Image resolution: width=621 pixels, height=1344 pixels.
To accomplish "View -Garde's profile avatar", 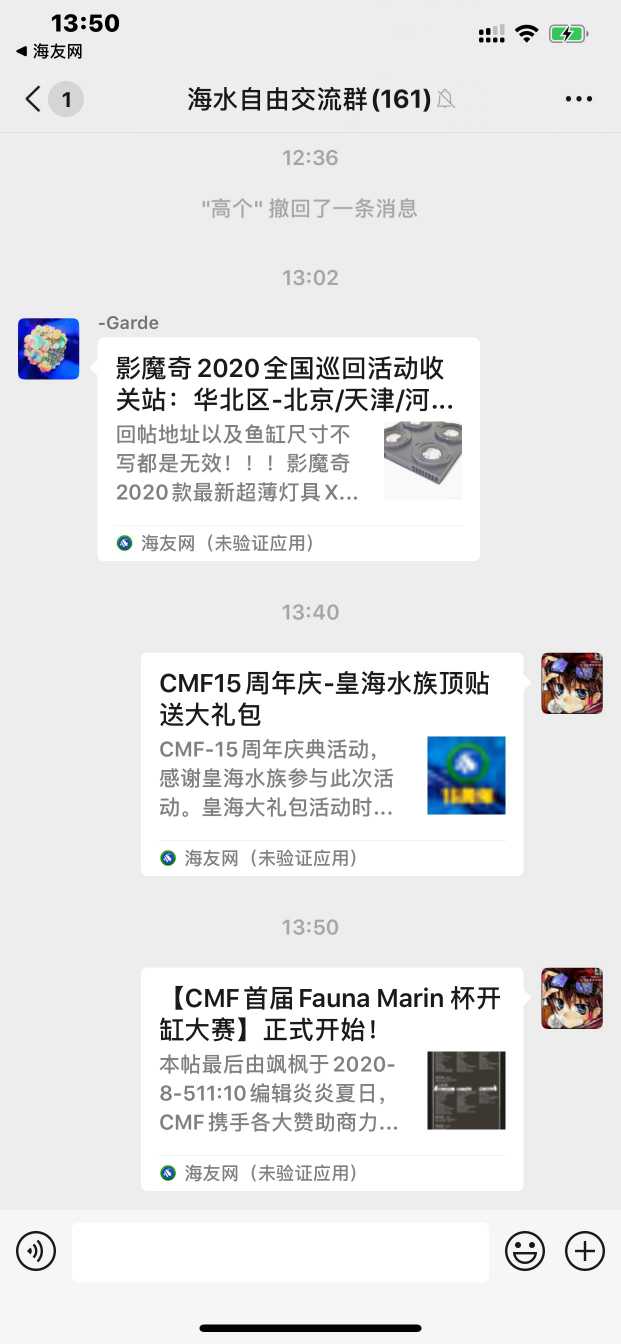I will pyautogui.click(x=48, y=349).
